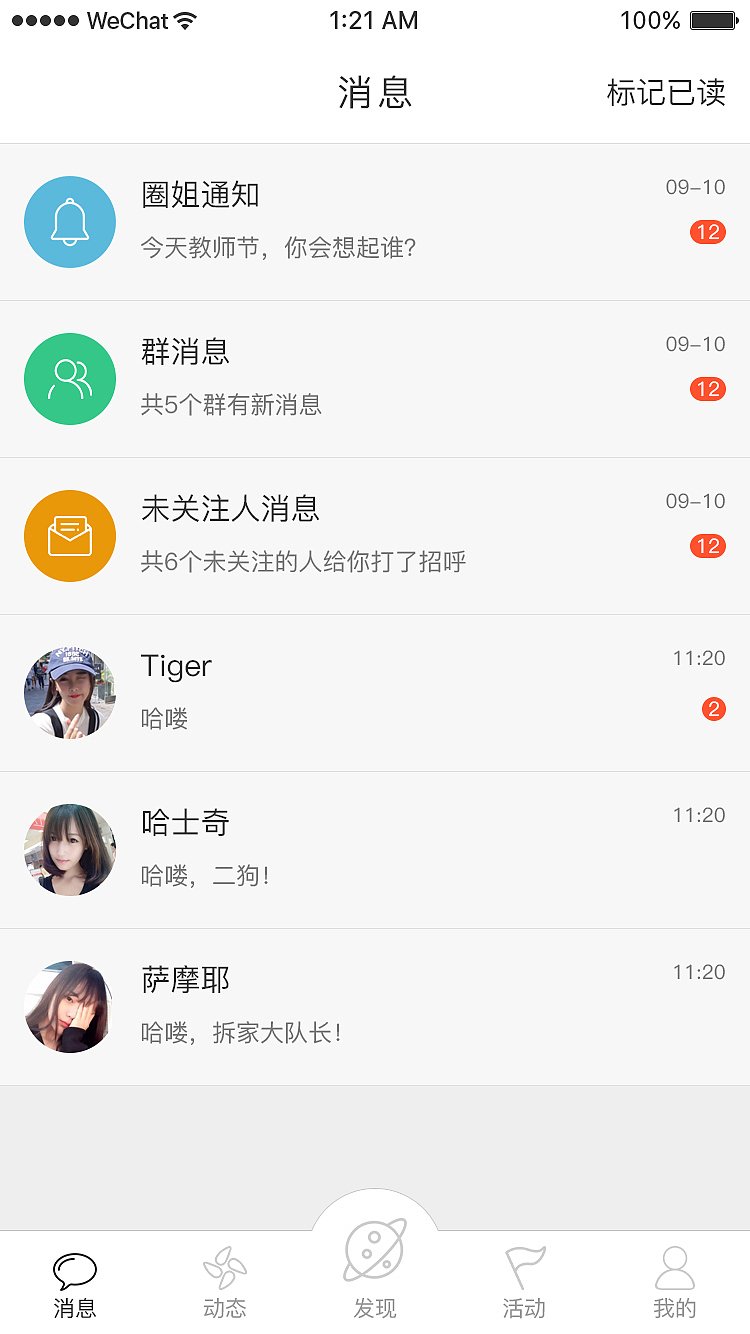Open the conversation with Tiger

tap(375, 692)
